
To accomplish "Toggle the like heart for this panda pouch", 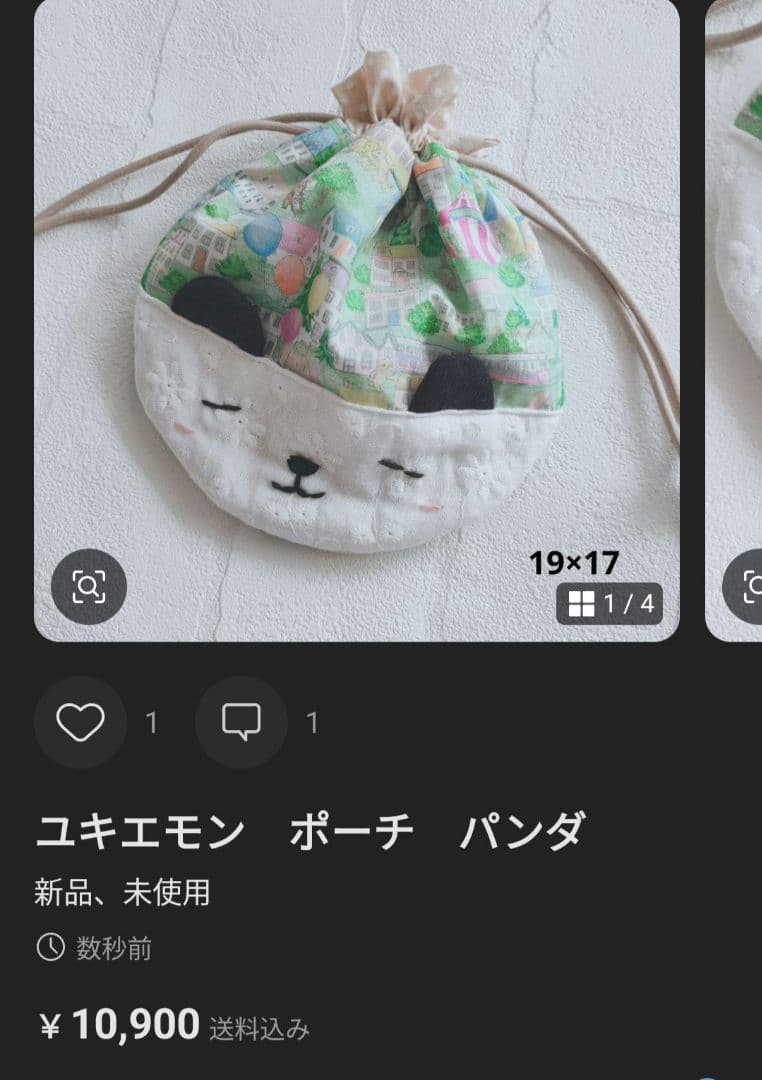I will coord(80,723).
